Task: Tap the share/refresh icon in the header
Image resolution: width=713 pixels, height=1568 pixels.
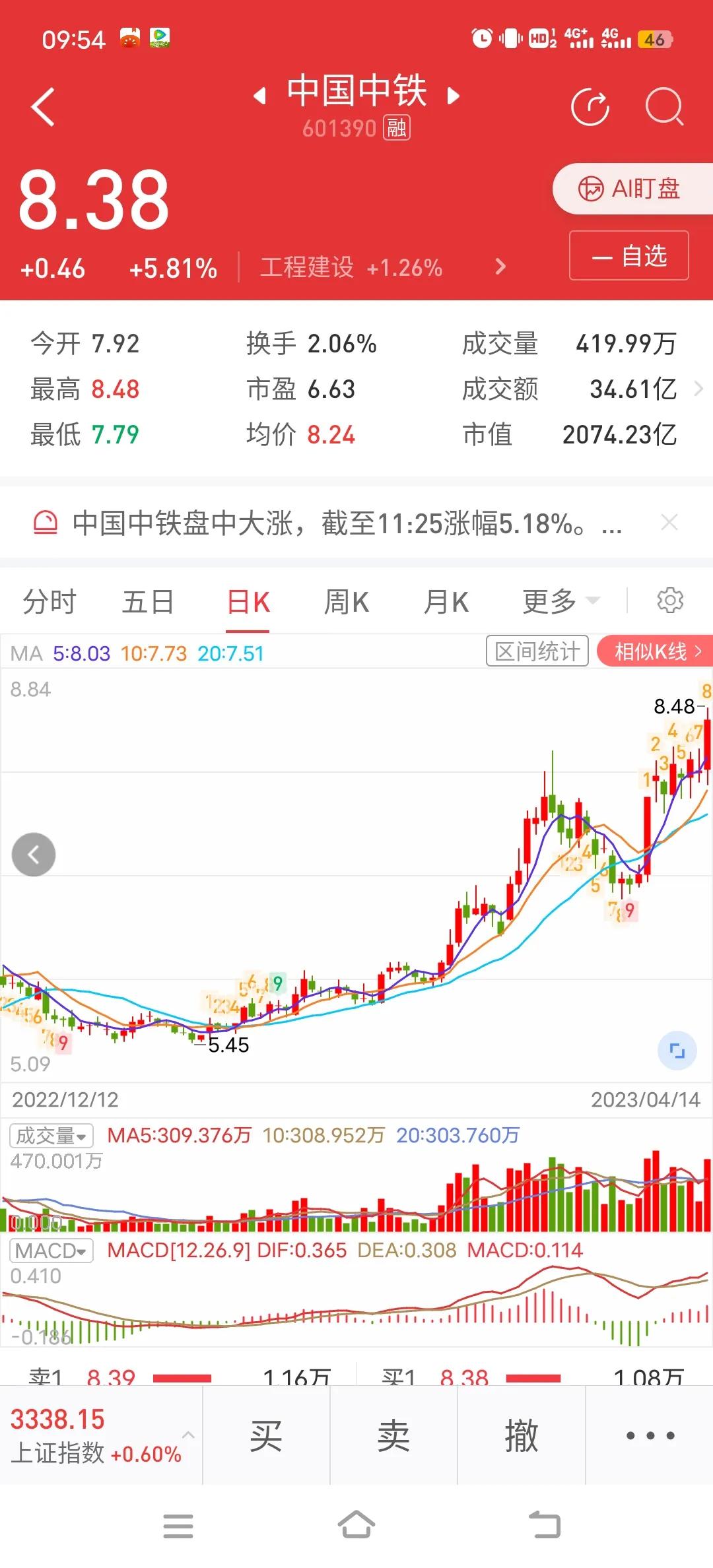Action: tap(591, 107)
